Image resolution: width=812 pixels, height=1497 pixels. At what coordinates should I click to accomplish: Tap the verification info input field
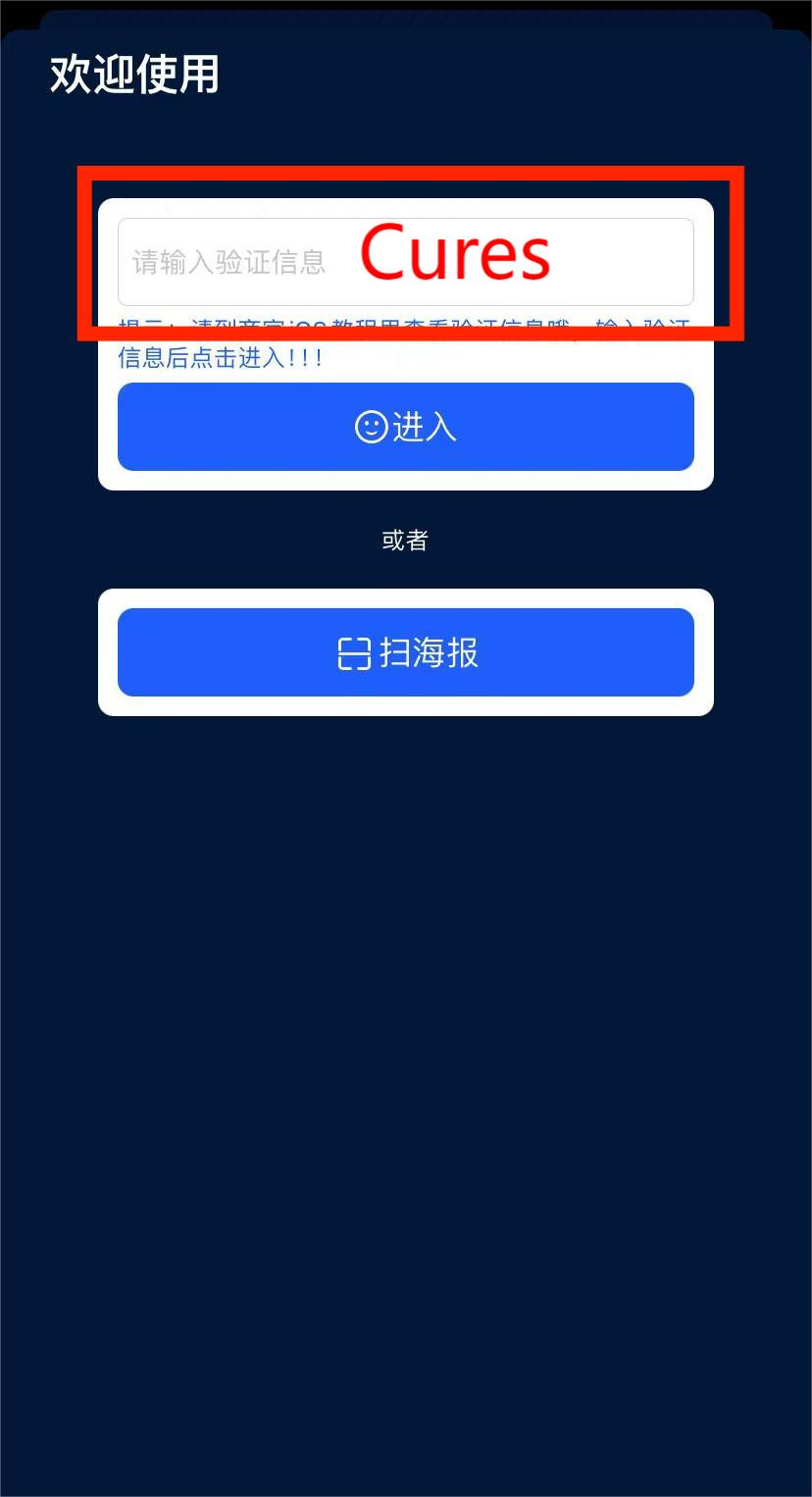(x=405, y=262)
